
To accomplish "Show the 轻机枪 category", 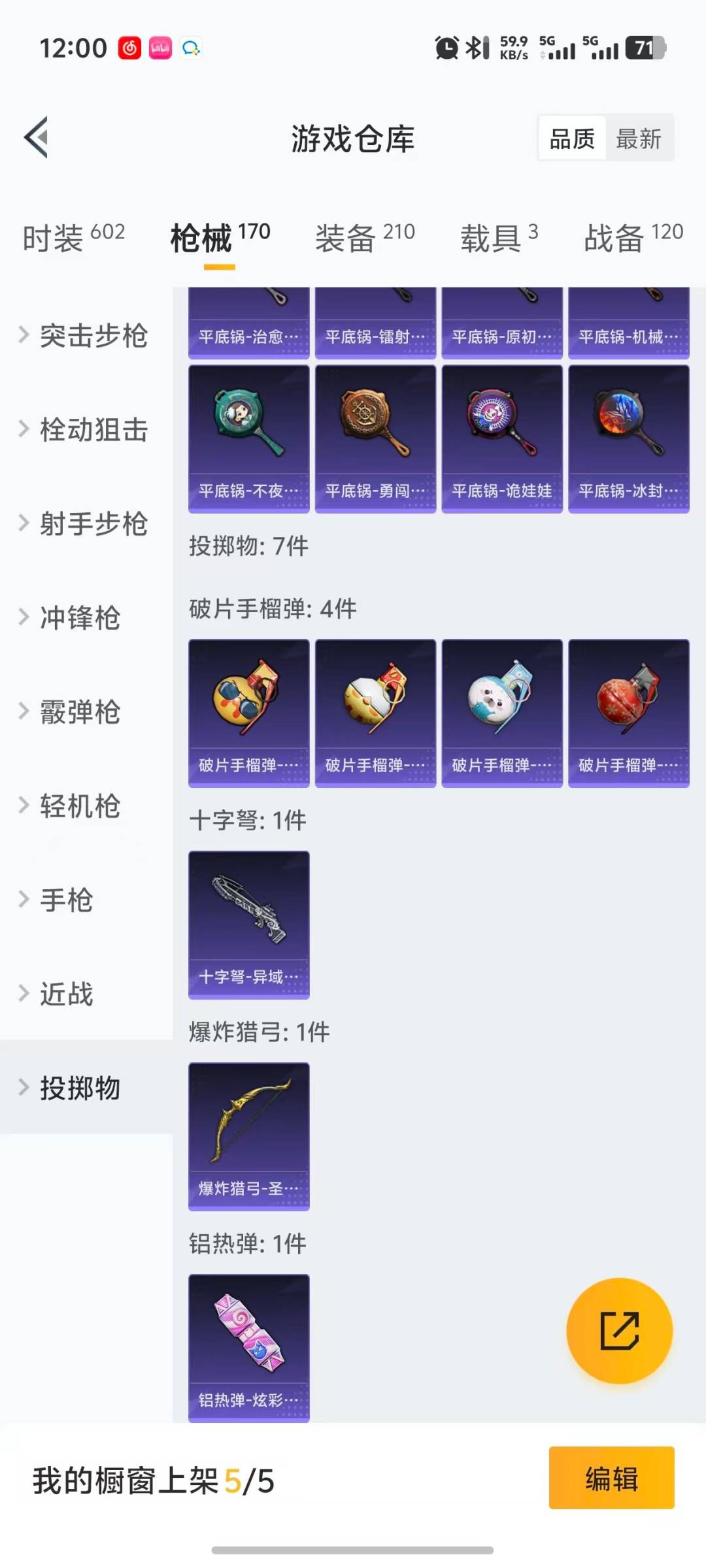I will coord(80,806).
